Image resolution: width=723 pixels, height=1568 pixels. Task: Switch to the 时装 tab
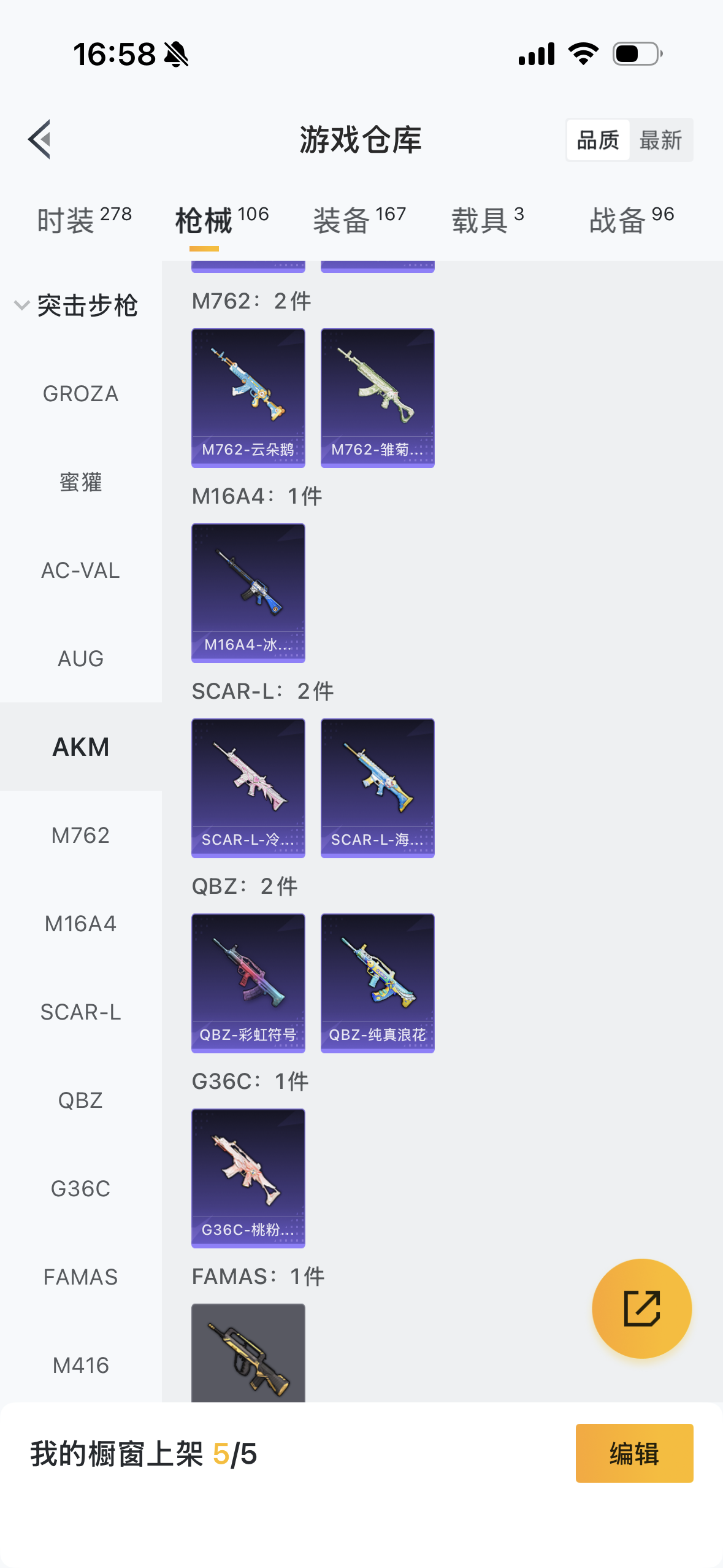pos(84,220)
